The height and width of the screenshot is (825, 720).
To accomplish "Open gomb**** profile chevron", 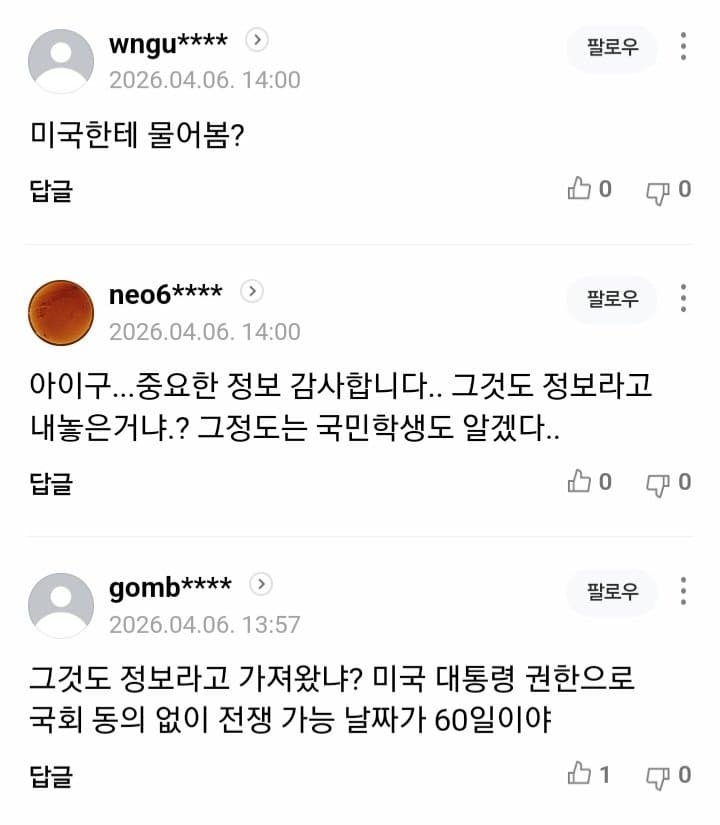I will pos(260,584).
